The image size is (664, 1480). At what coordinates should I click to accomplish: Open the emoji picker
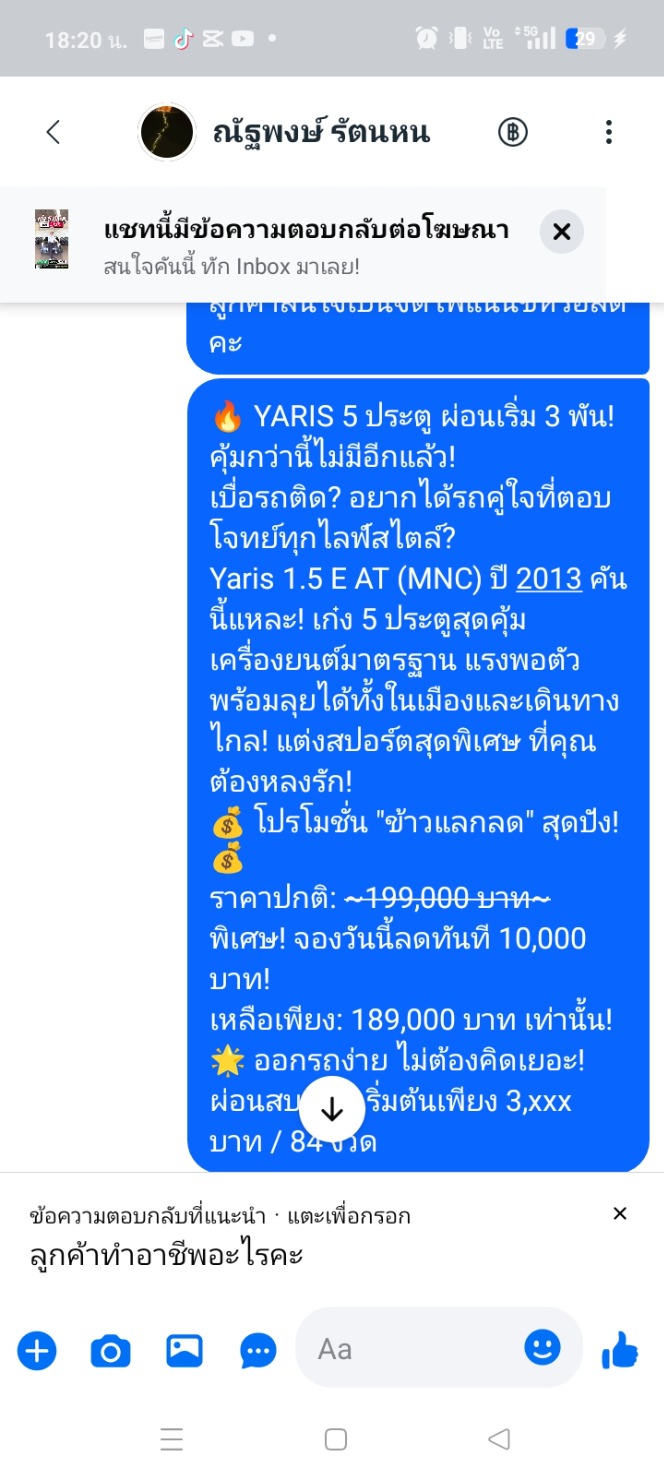[542, 1348]
